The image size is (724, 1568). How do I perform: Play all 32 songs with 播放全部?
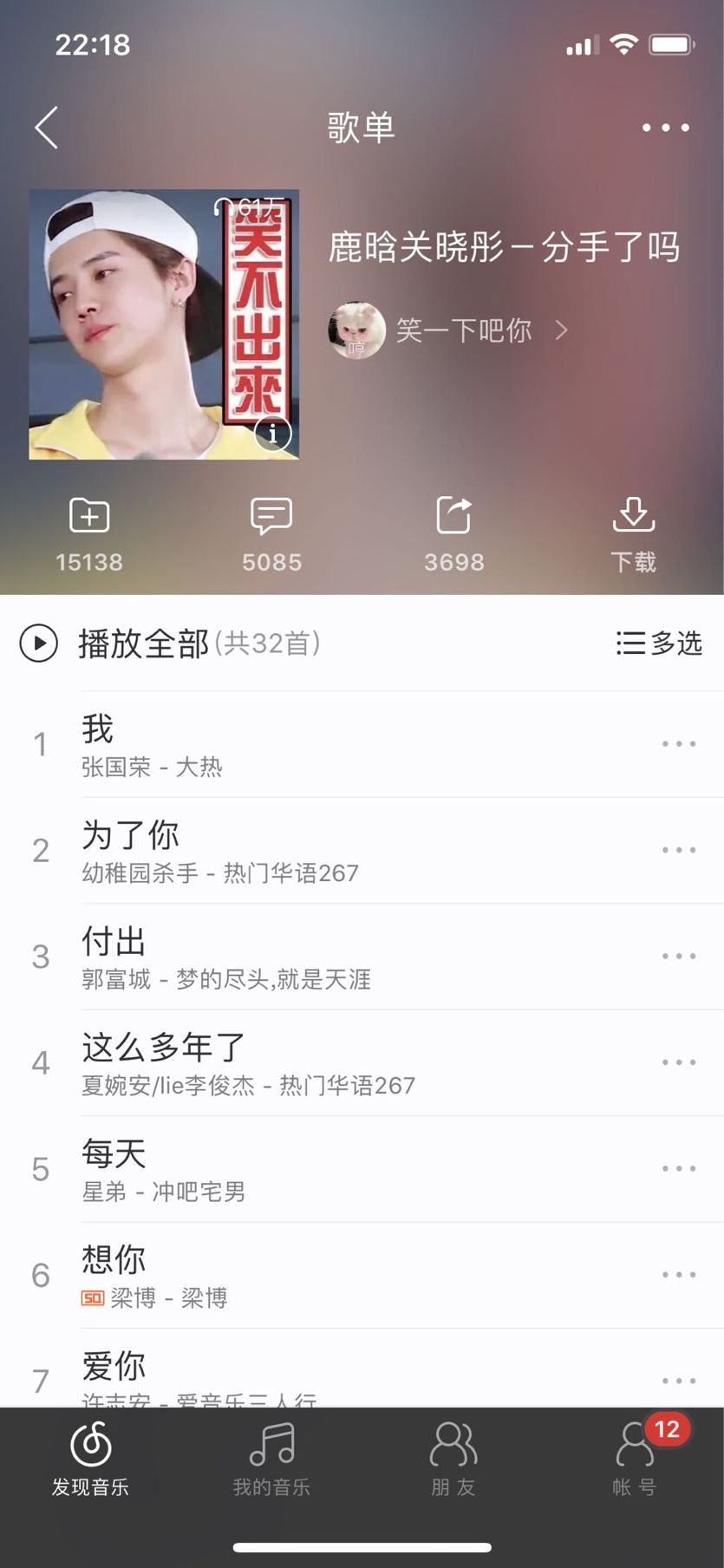[x=143, y=644]
